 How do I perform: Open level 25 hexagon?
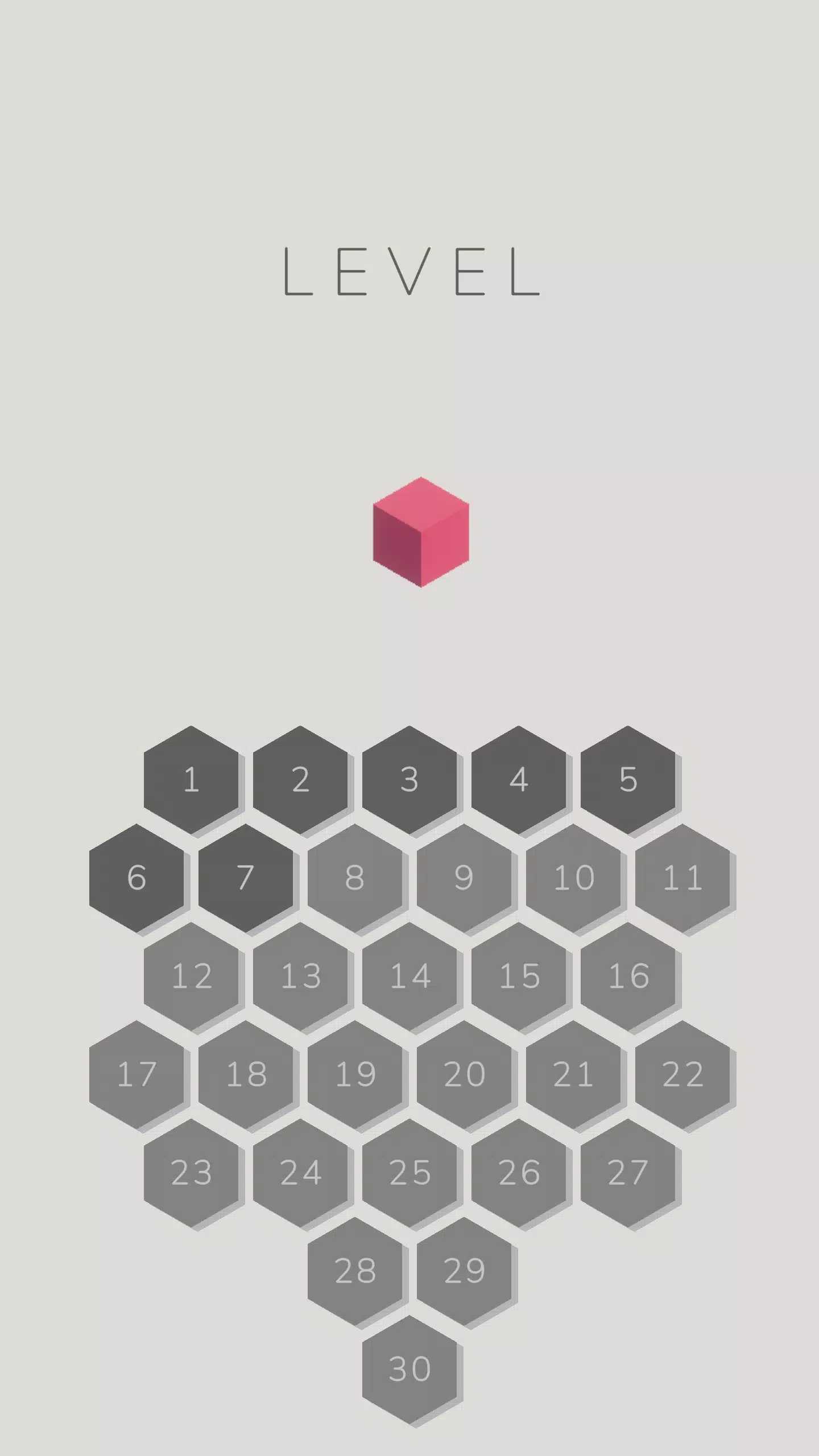(409, 1173)
